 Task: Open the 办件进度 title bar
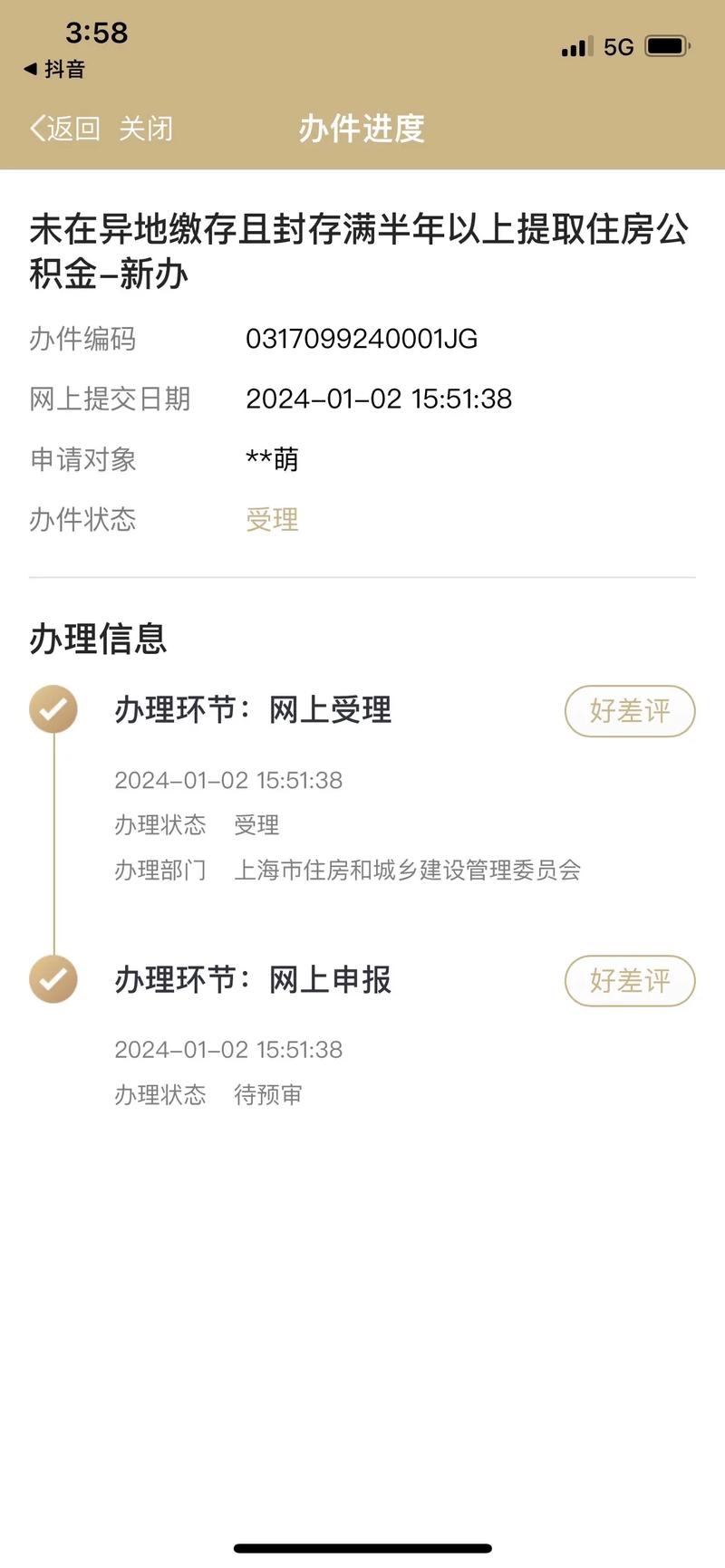pos(362,130)
